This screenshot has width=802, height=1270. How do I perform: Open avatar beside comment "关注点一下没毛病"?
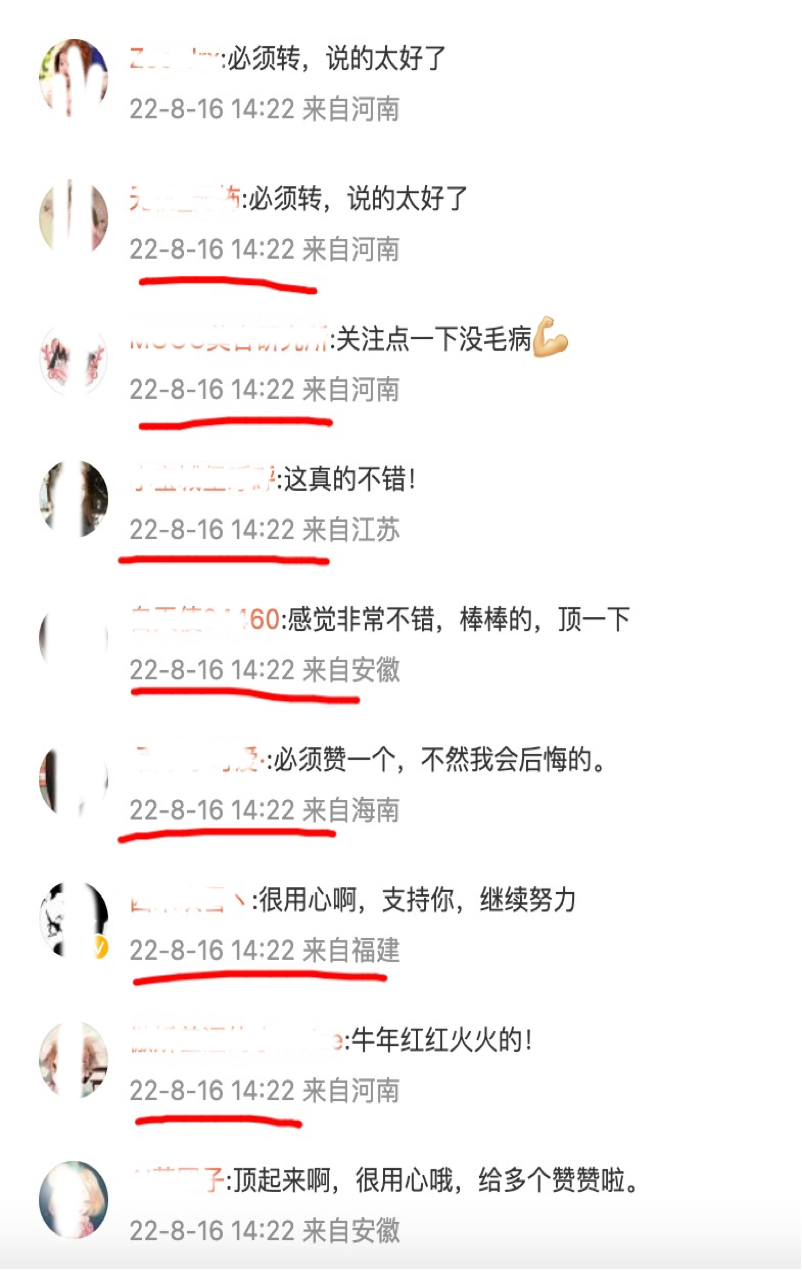click(74, 359)
